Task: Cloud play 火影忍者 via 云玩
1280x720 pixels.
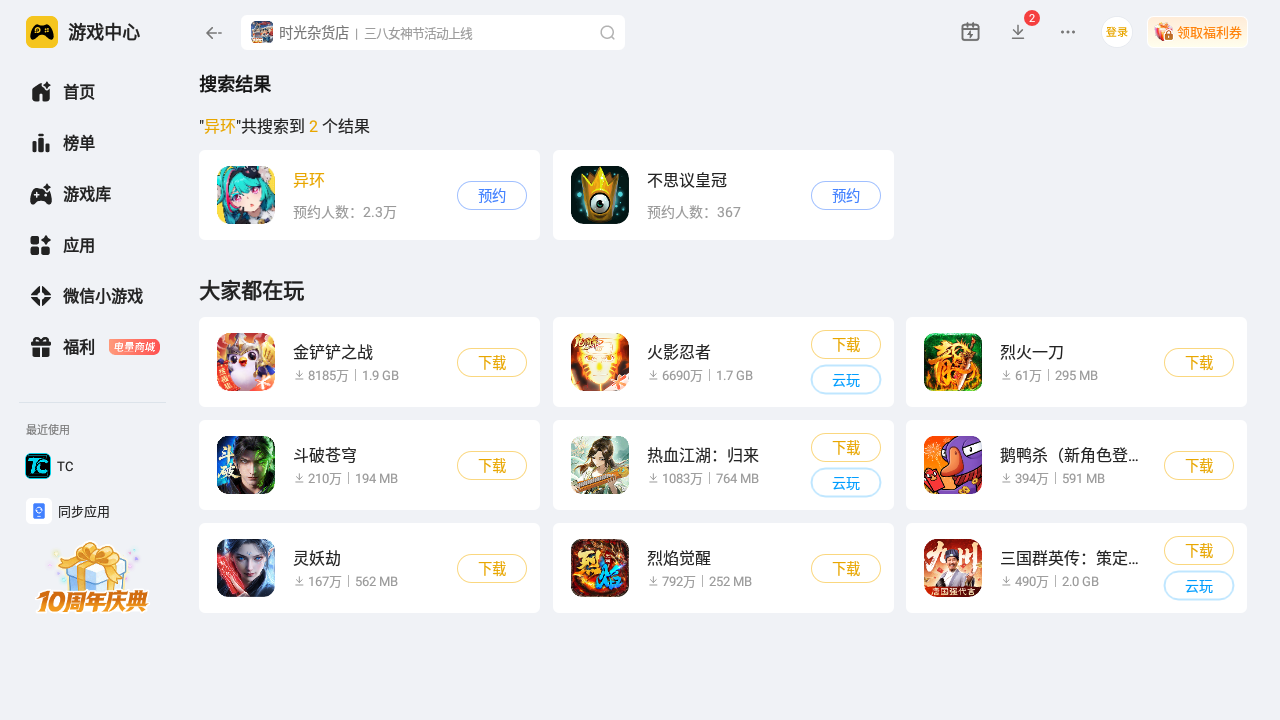Action: coord(845,380)
